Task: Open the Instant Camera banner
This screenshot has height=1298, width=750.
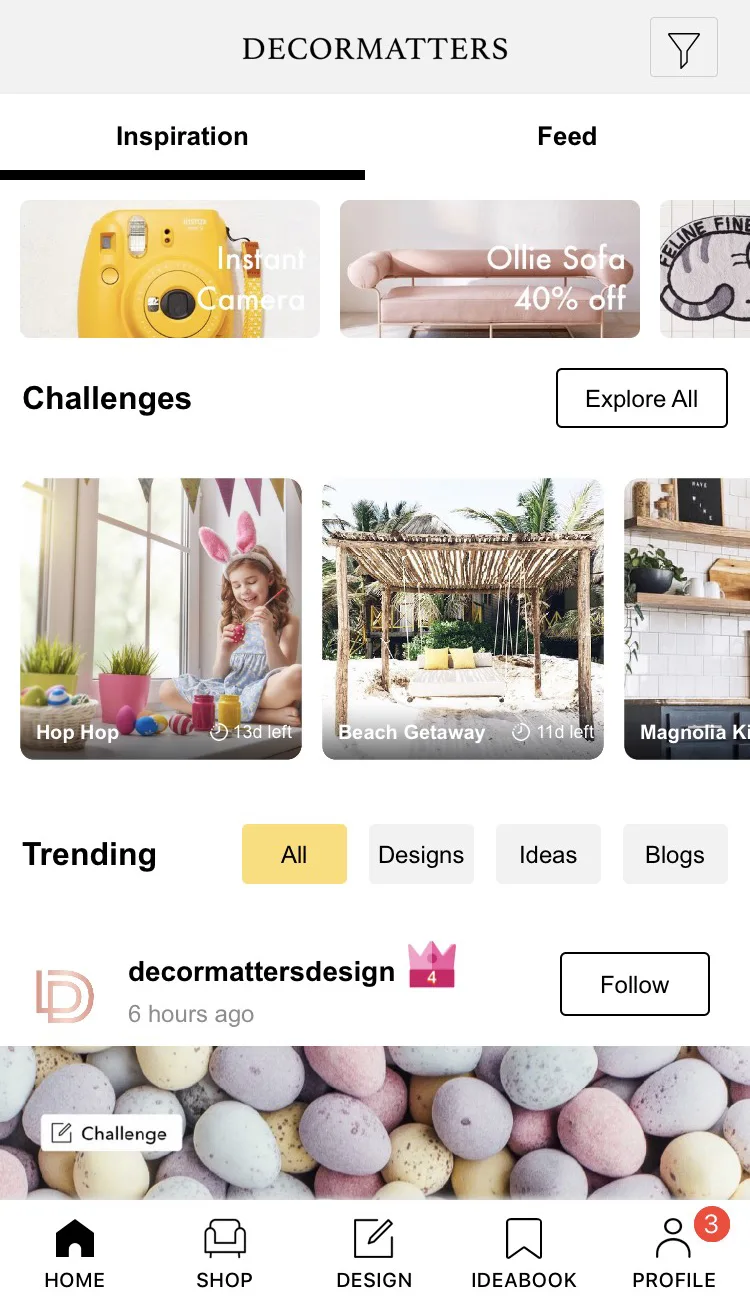Action: pos(170,269)
